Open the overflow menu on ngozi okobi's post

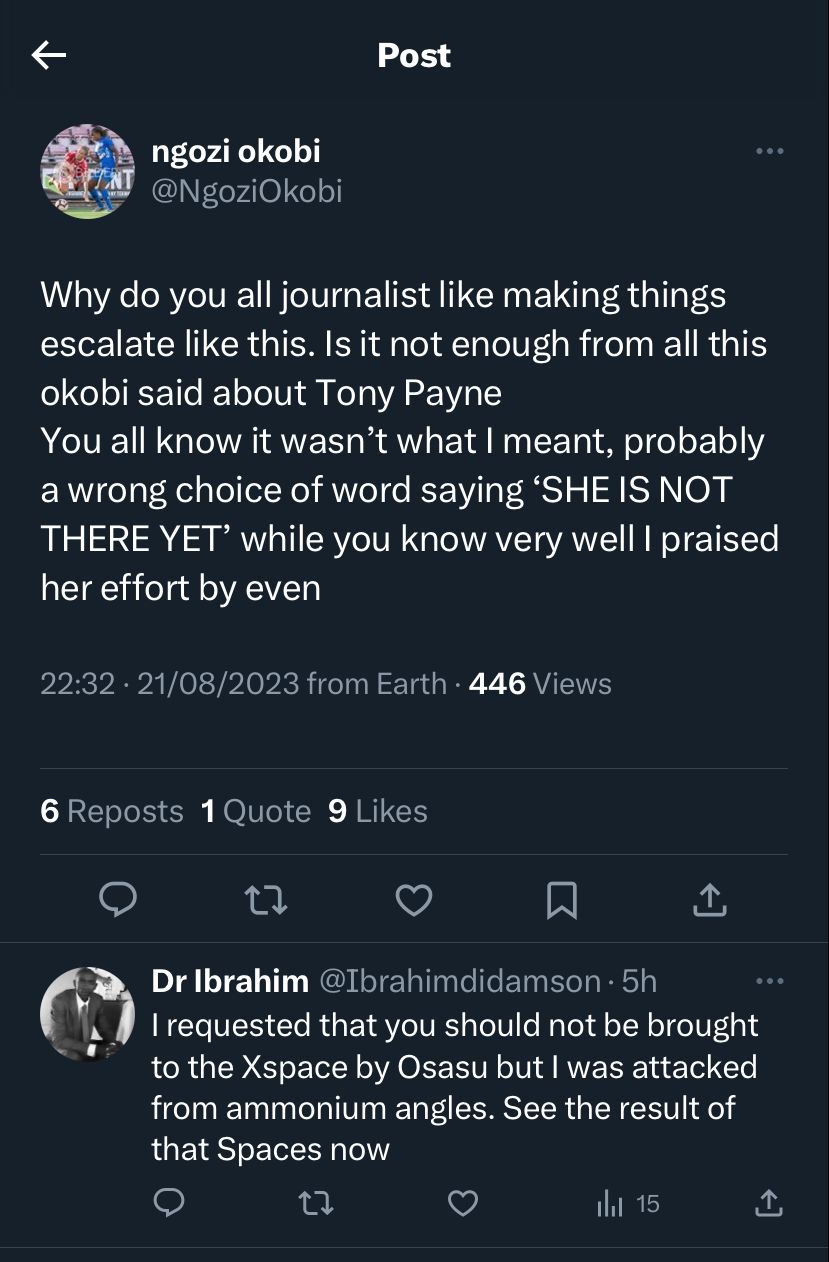coord(769,152)
